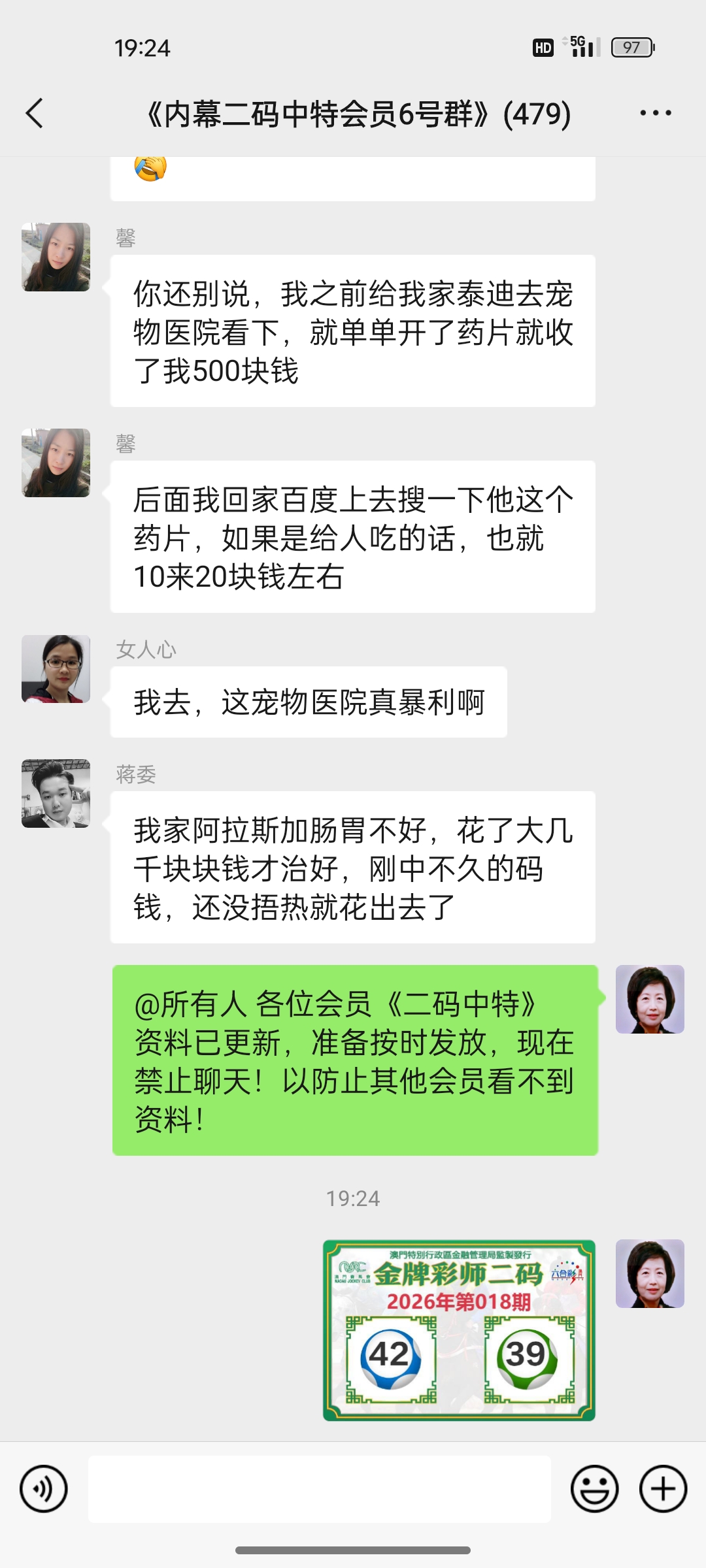The width and height of the screenshot is (706, 1568).
Task: Open own avatar beside the @所有人 message
Action: 650,999
